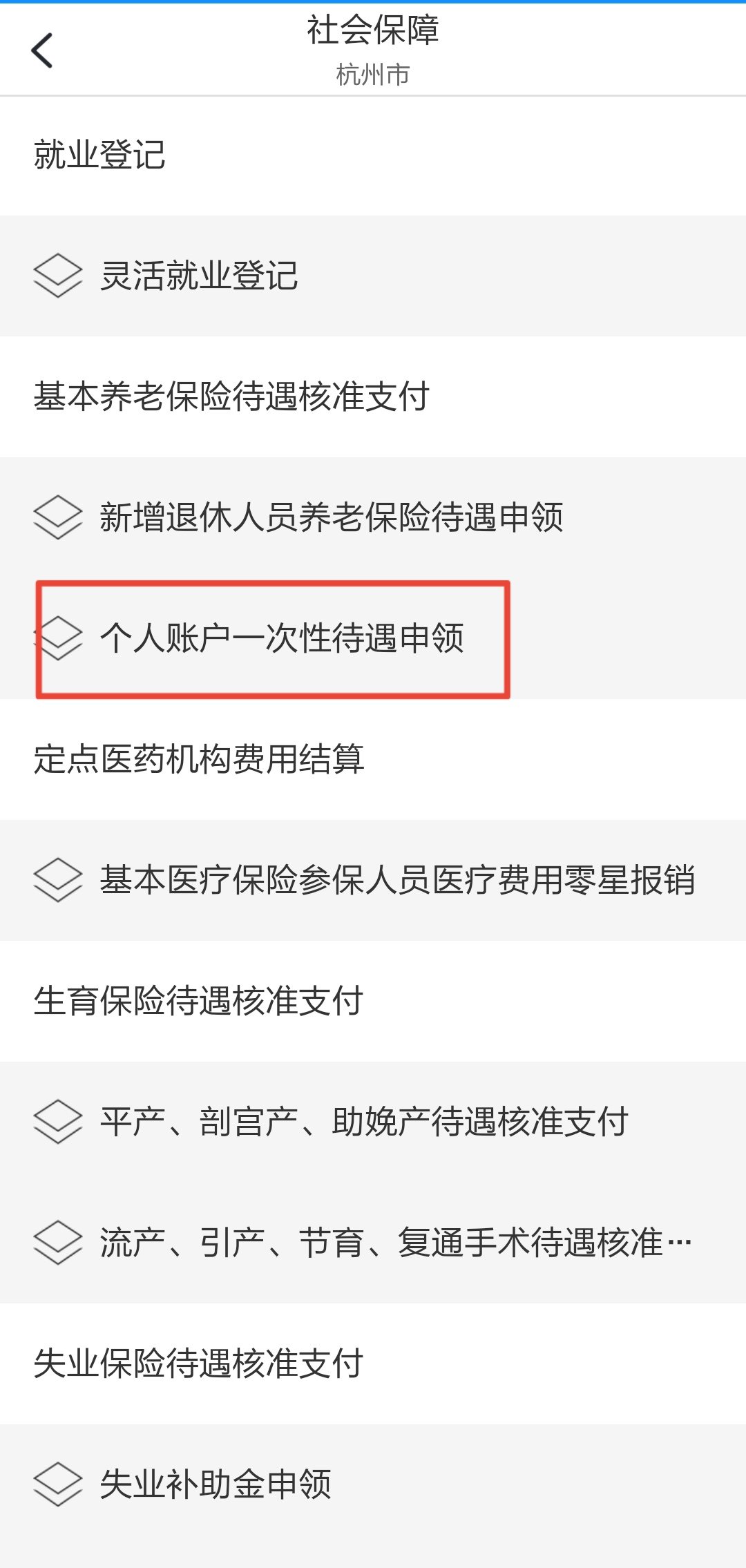Open 新增退休人员养老保险待遇申领

pos(330,517)
